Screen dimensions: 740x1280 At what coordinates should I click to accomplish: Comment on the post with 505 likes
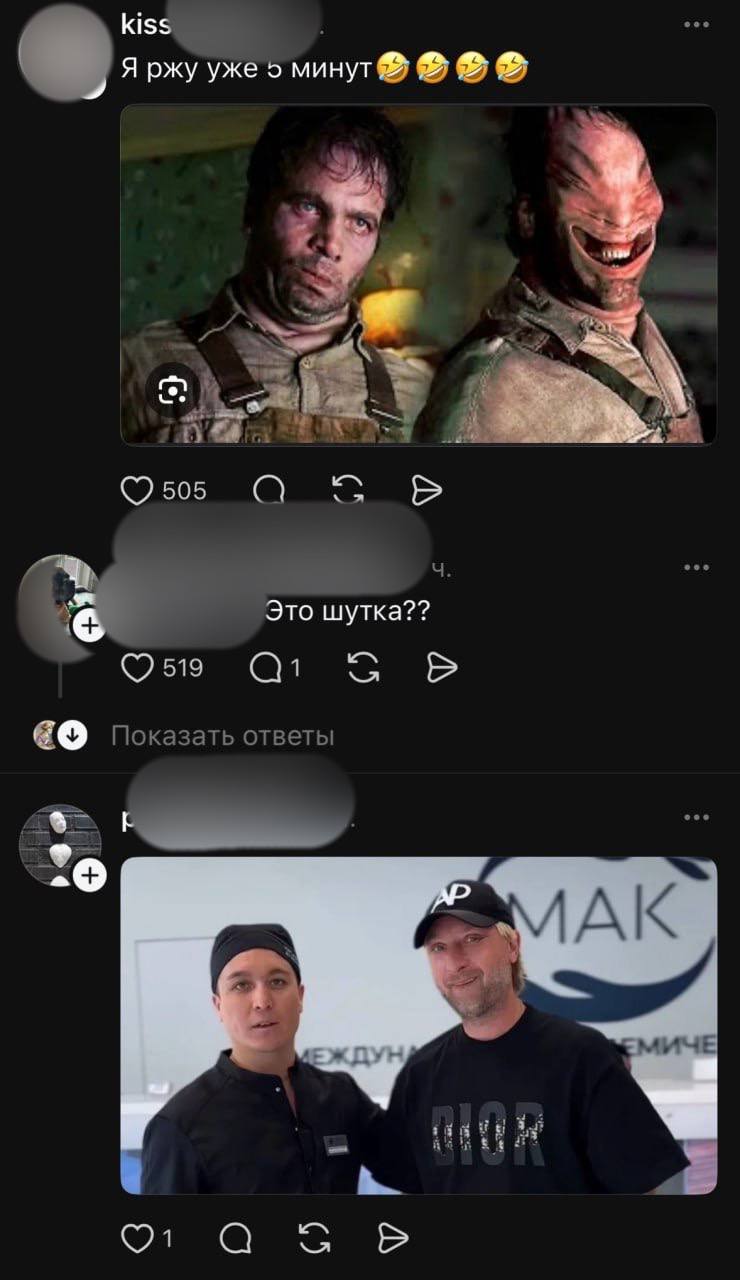(268, 490)
